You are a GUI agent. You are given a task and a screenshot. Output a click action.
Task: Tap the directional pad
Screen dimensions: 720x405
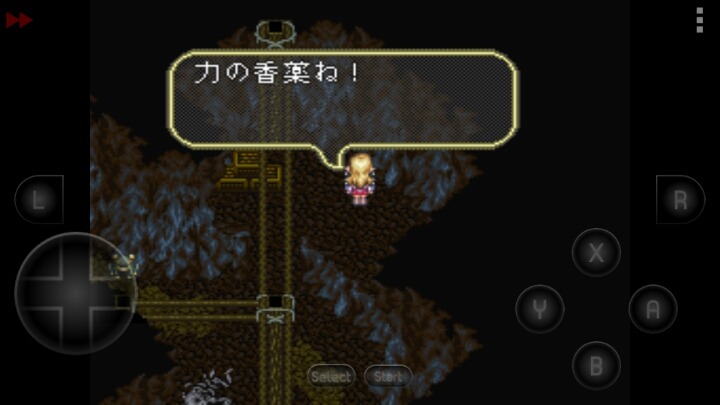click(75, 293)
